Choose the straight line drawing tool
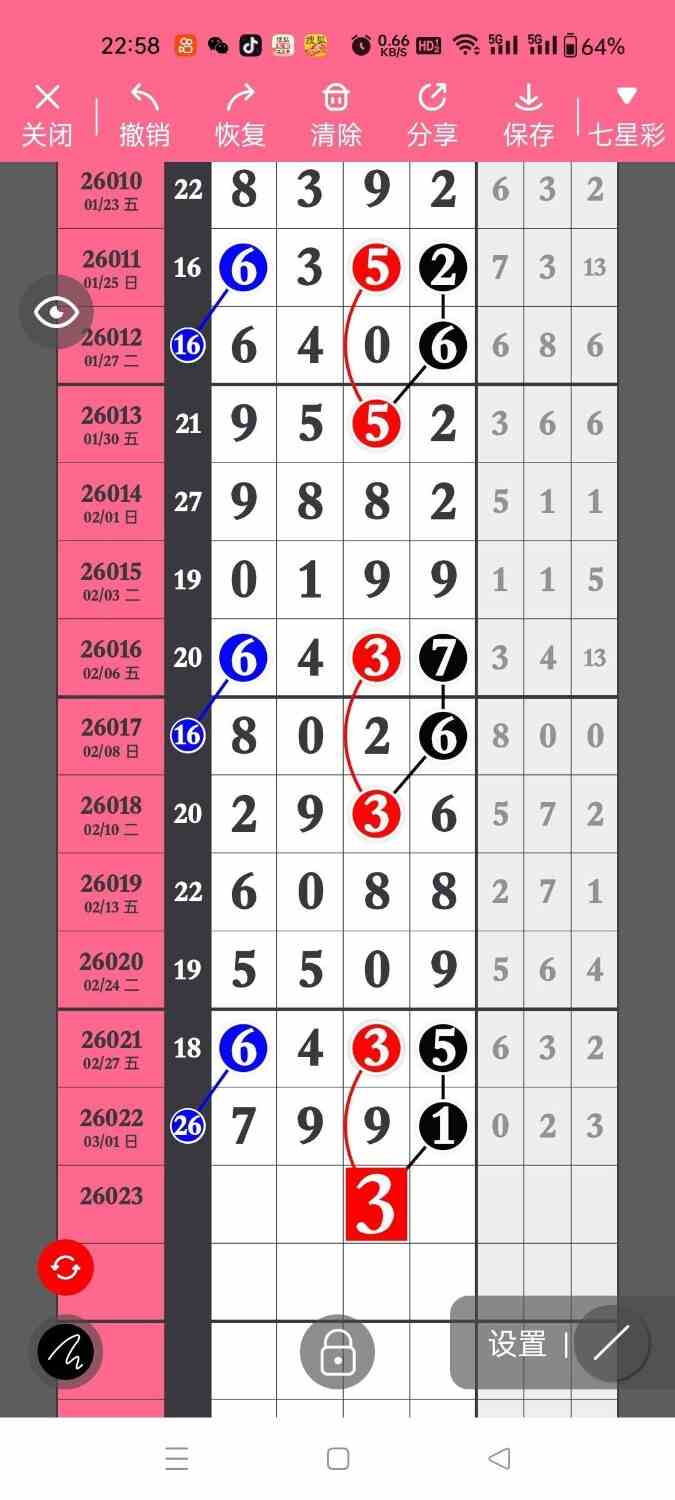The image size is (675, 1500). pos(611,1344)
